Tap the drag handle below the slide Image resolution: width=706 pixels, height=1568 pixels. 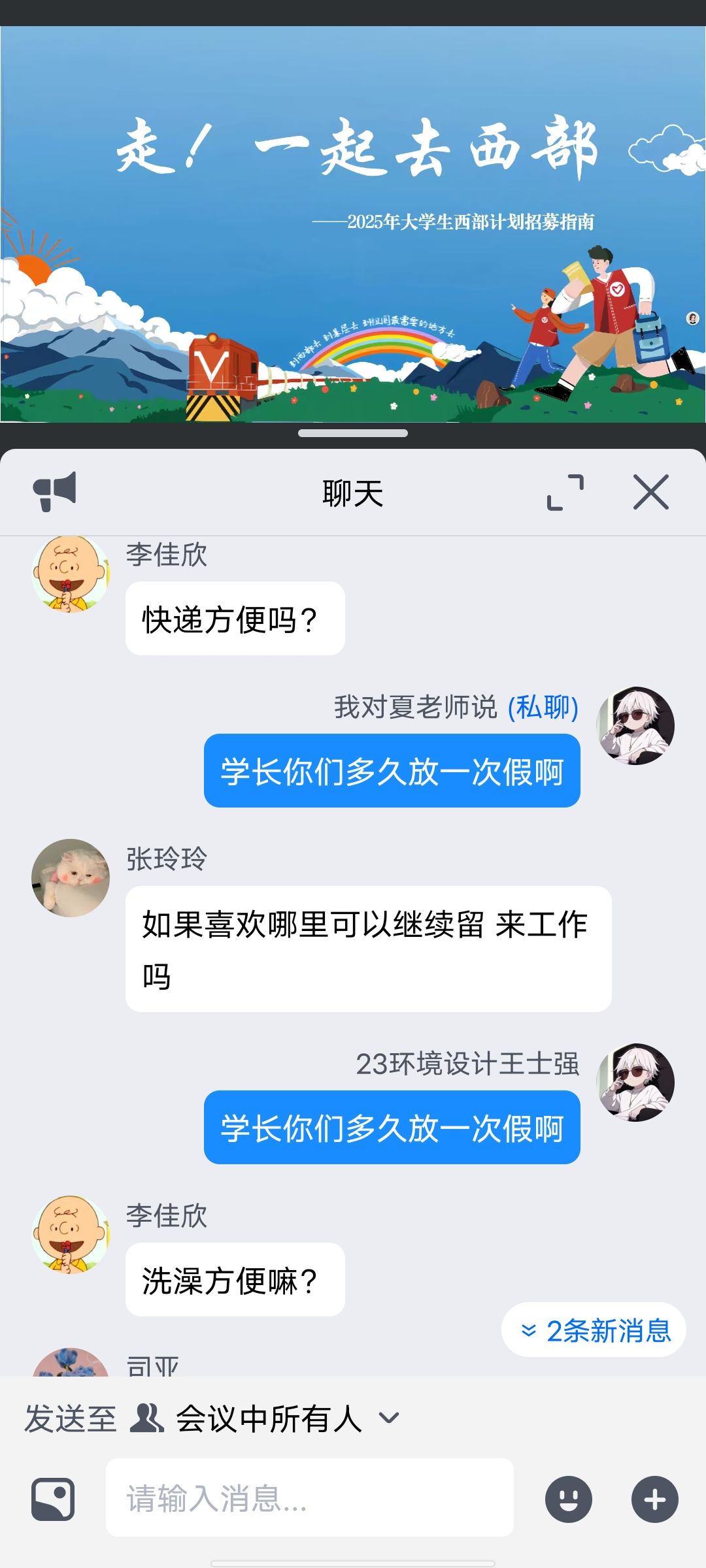point(353,433)
